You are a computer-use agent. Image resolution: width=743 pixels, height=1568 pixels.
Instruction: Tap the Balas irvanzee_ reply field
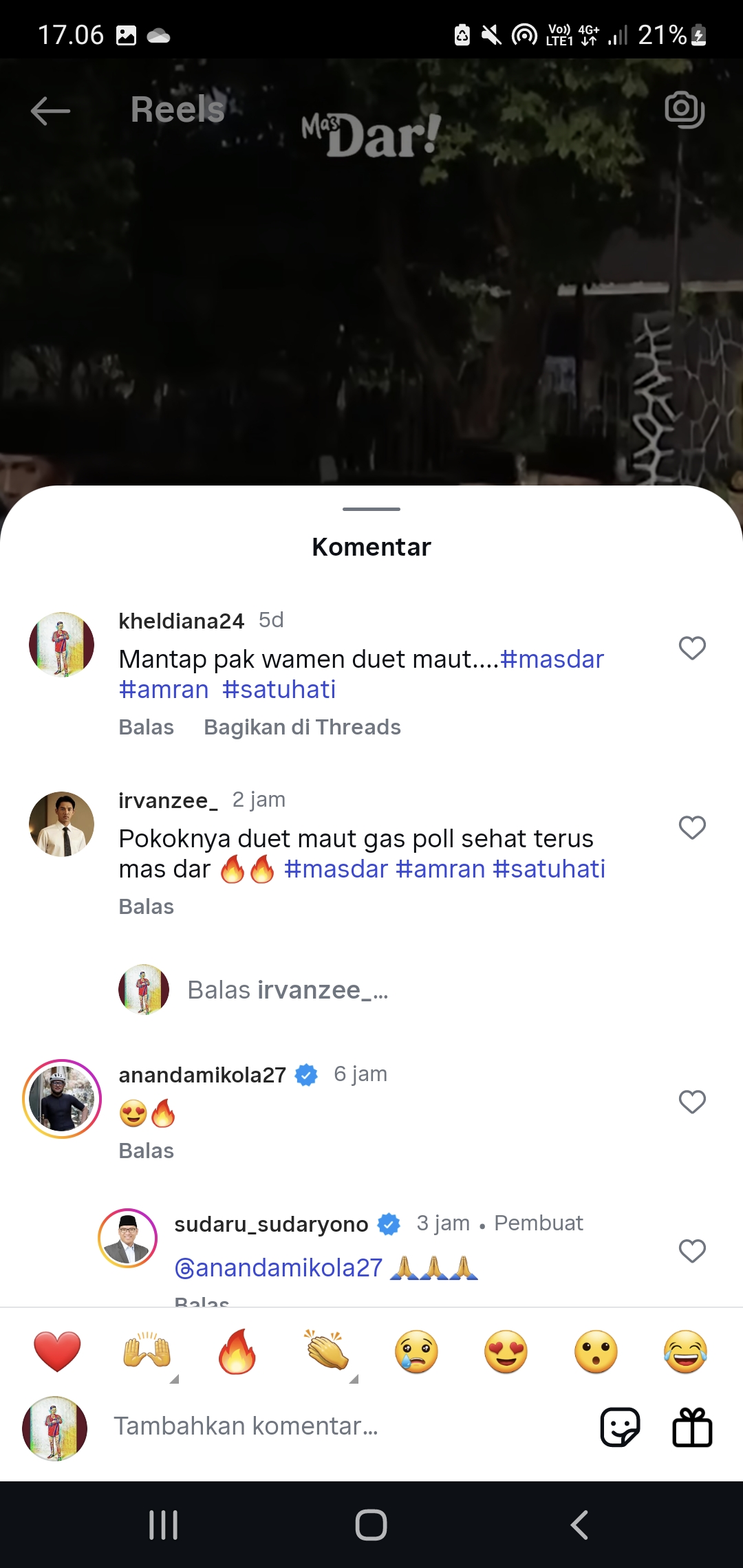point(288,990)
